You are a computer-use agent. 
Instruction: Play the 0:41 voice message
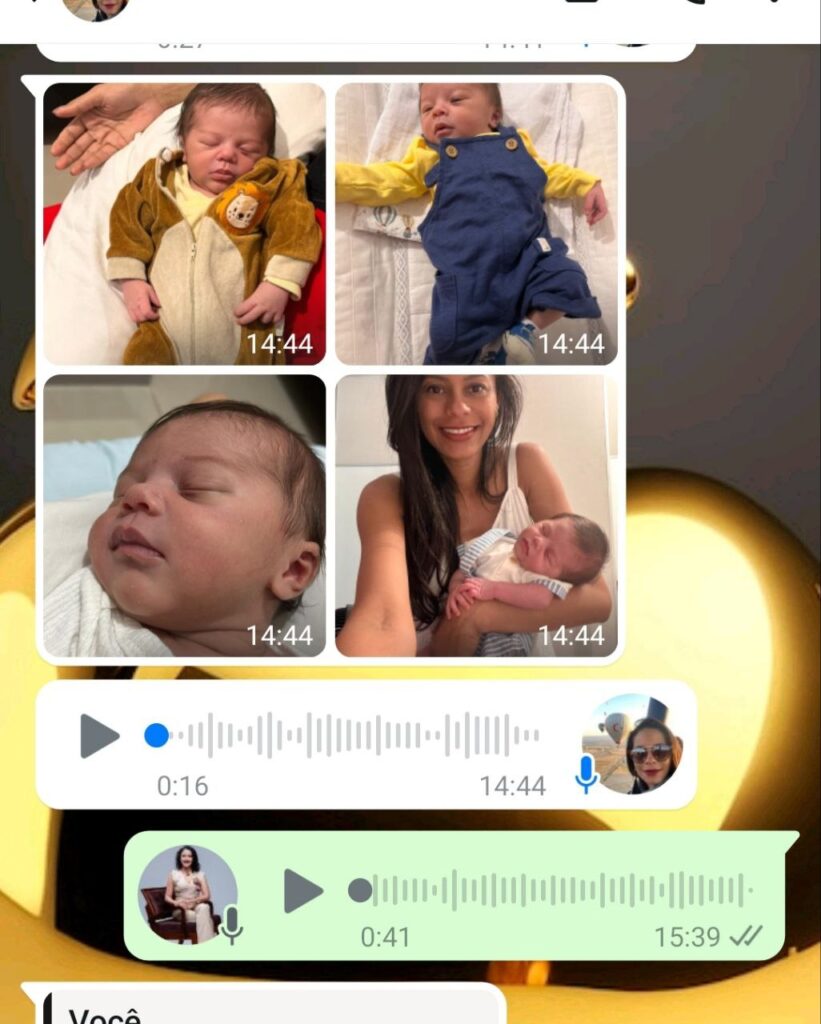point(303,890)
